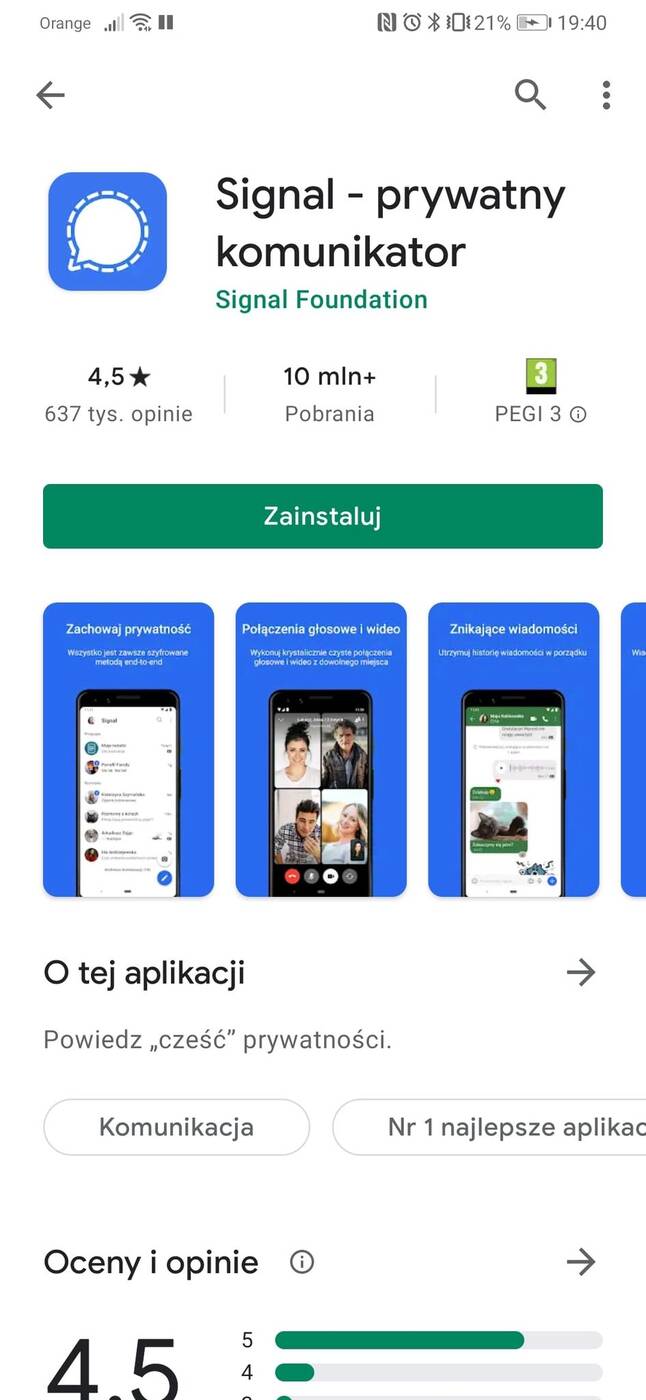Tap the info icon beside Oceny i opinie
This screenshot has height=1400, width=646.
(x=301, y=1262)
